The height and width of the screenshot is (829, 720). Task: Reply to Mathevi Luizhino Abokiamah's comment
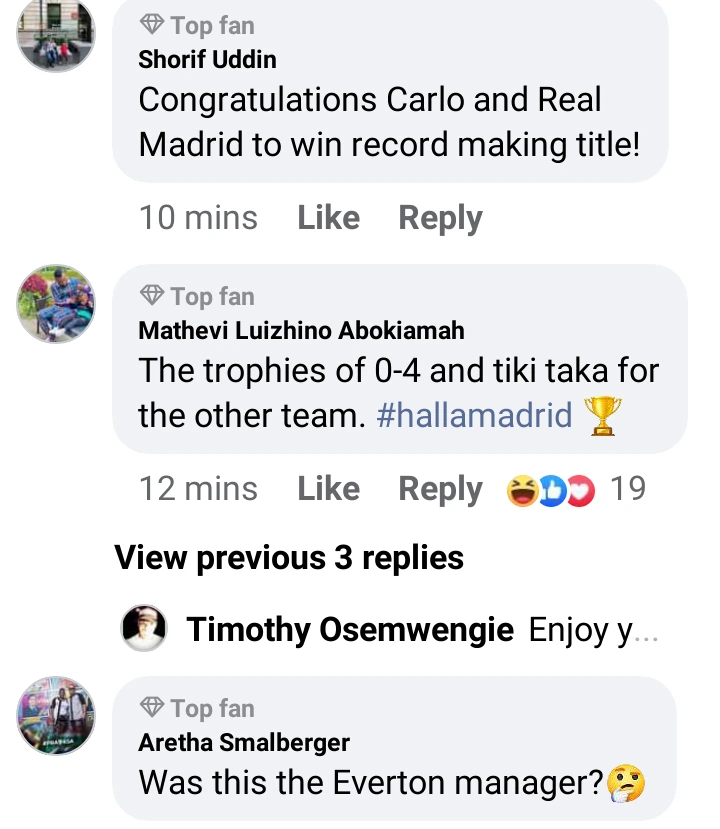440,489
